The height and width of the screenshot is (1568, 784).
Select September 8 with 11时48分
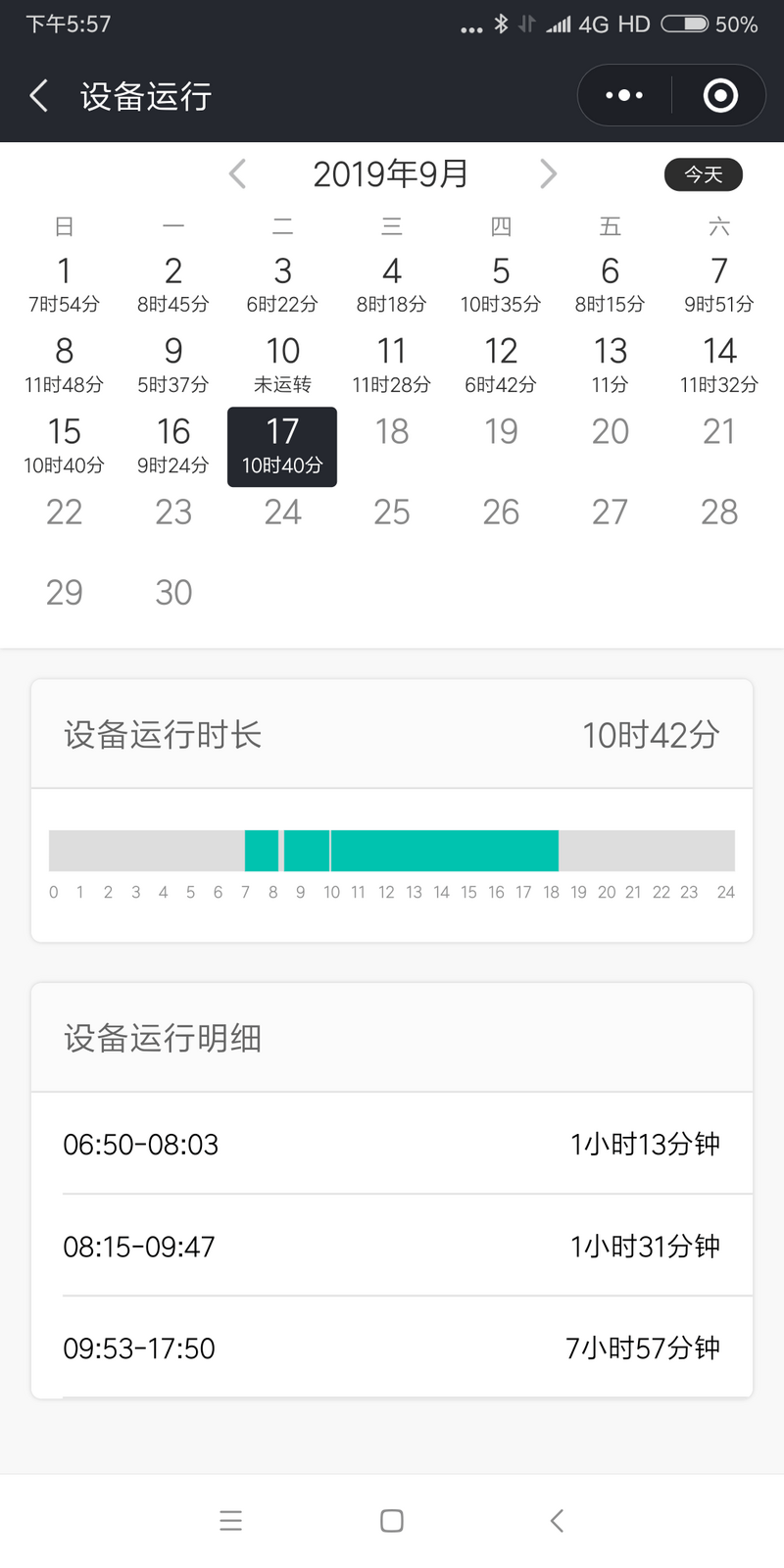(64, 366)
